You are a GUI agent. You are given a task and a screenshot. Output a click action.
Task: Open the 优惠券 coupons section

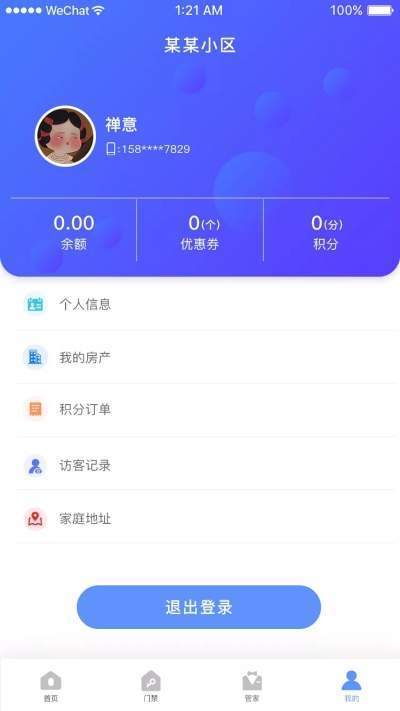pos(200,231)
